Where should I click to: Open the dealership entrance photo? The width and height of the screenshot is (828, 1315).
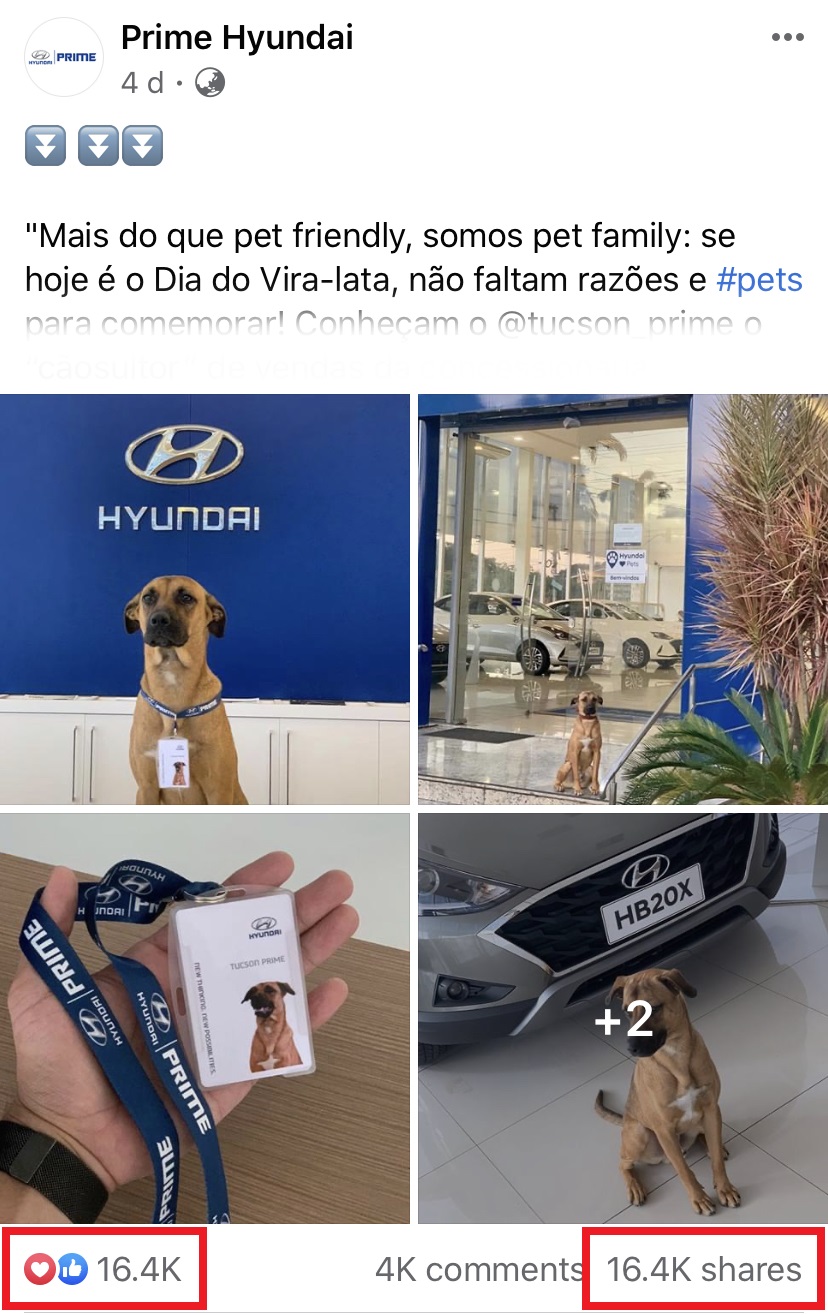[622, 599]
